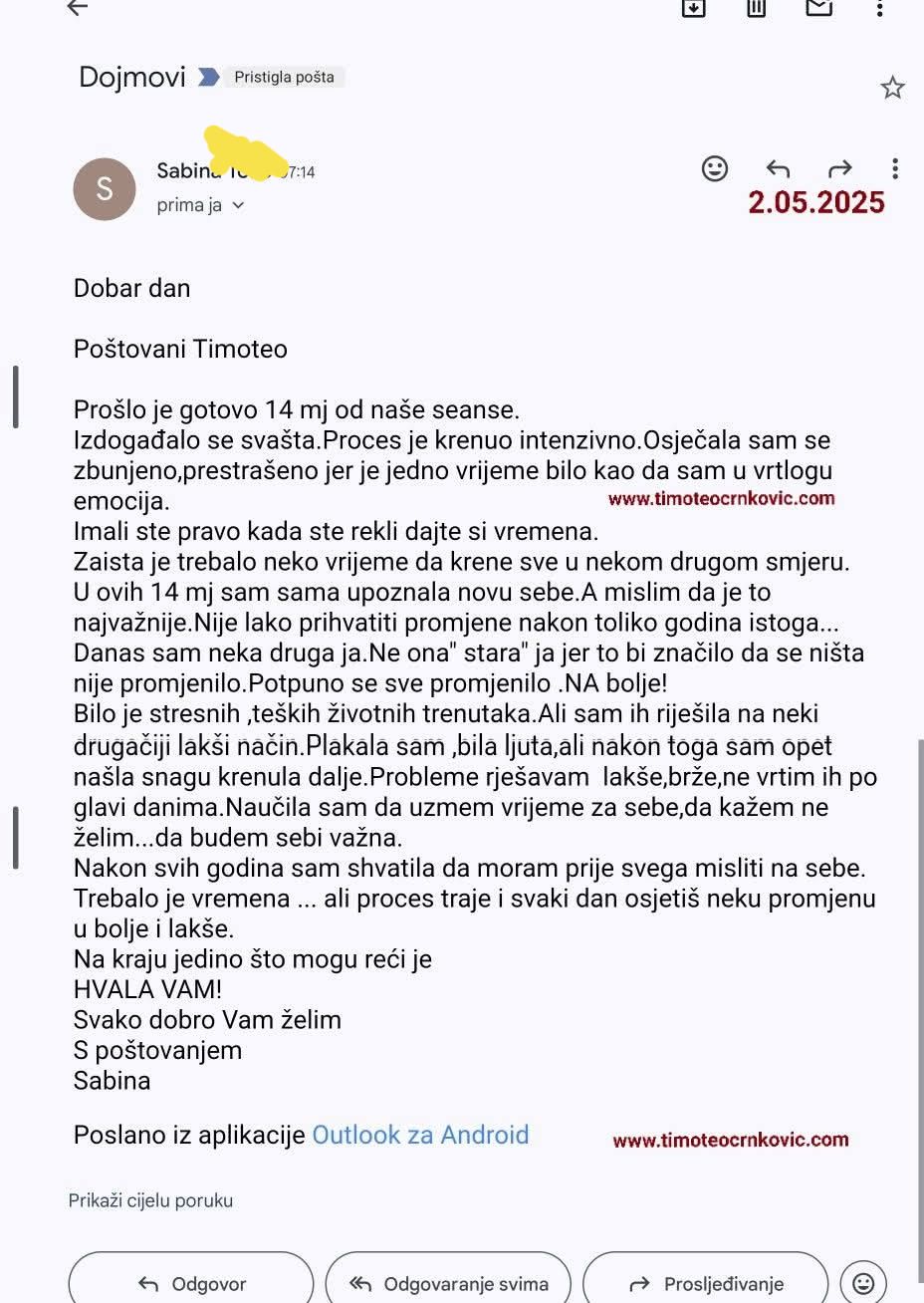Archive this email
The height and width of the screenshot is (1303, 924).
[x=691, y=9]
